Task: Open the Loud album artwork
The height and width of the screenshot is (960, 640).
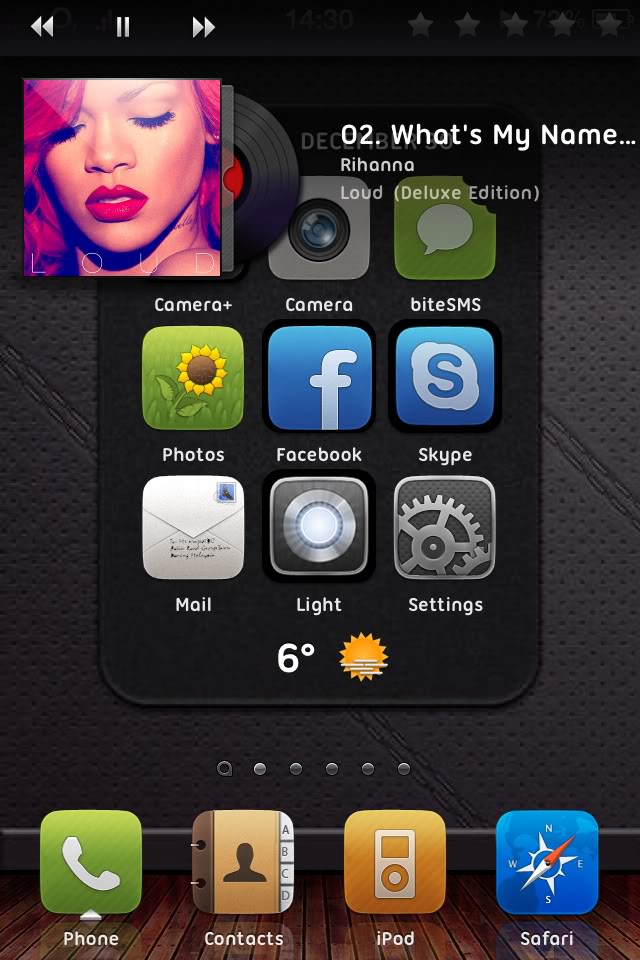Action: pos(122,177)
